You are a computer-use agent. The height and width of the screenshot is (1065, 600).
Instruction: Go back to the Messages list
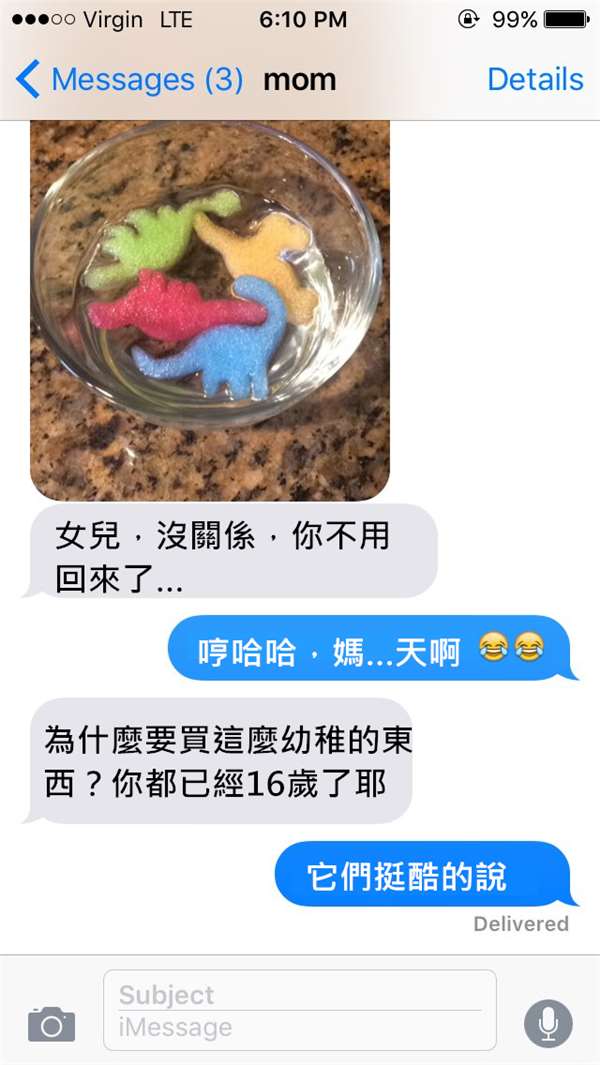coord(128,80)
